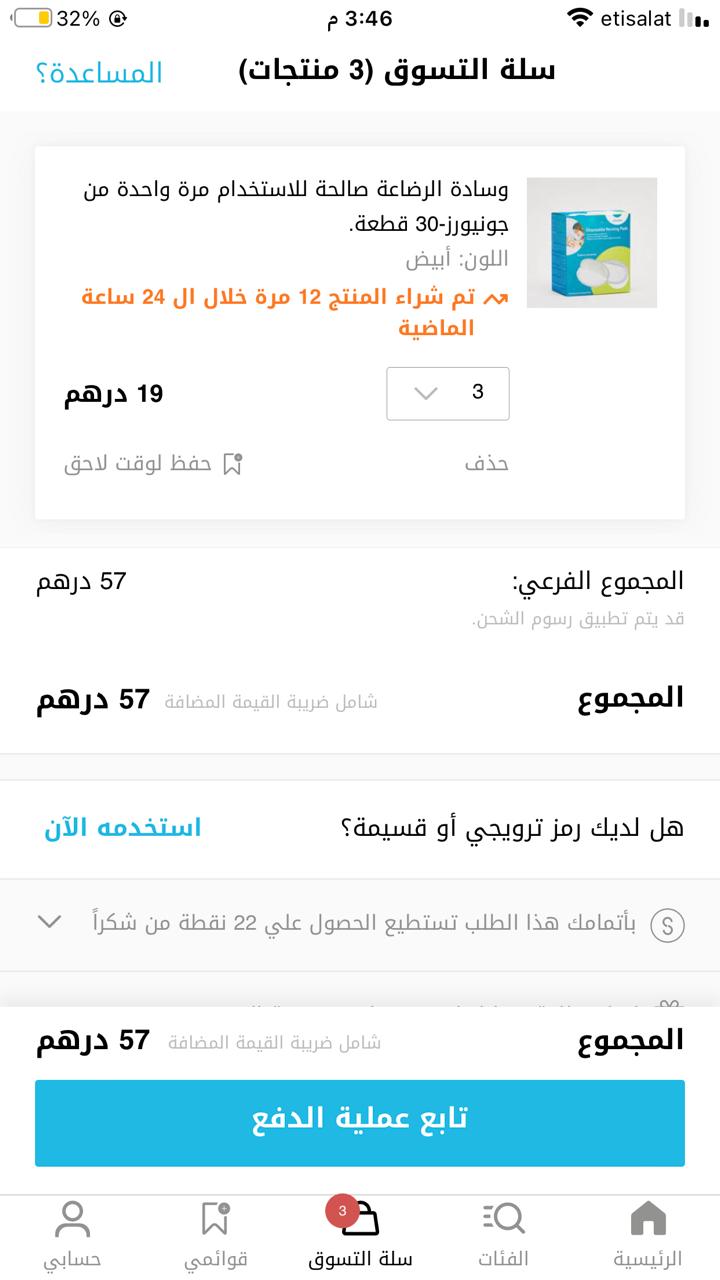Tap حذف to remove the item

tap(487, 464)
